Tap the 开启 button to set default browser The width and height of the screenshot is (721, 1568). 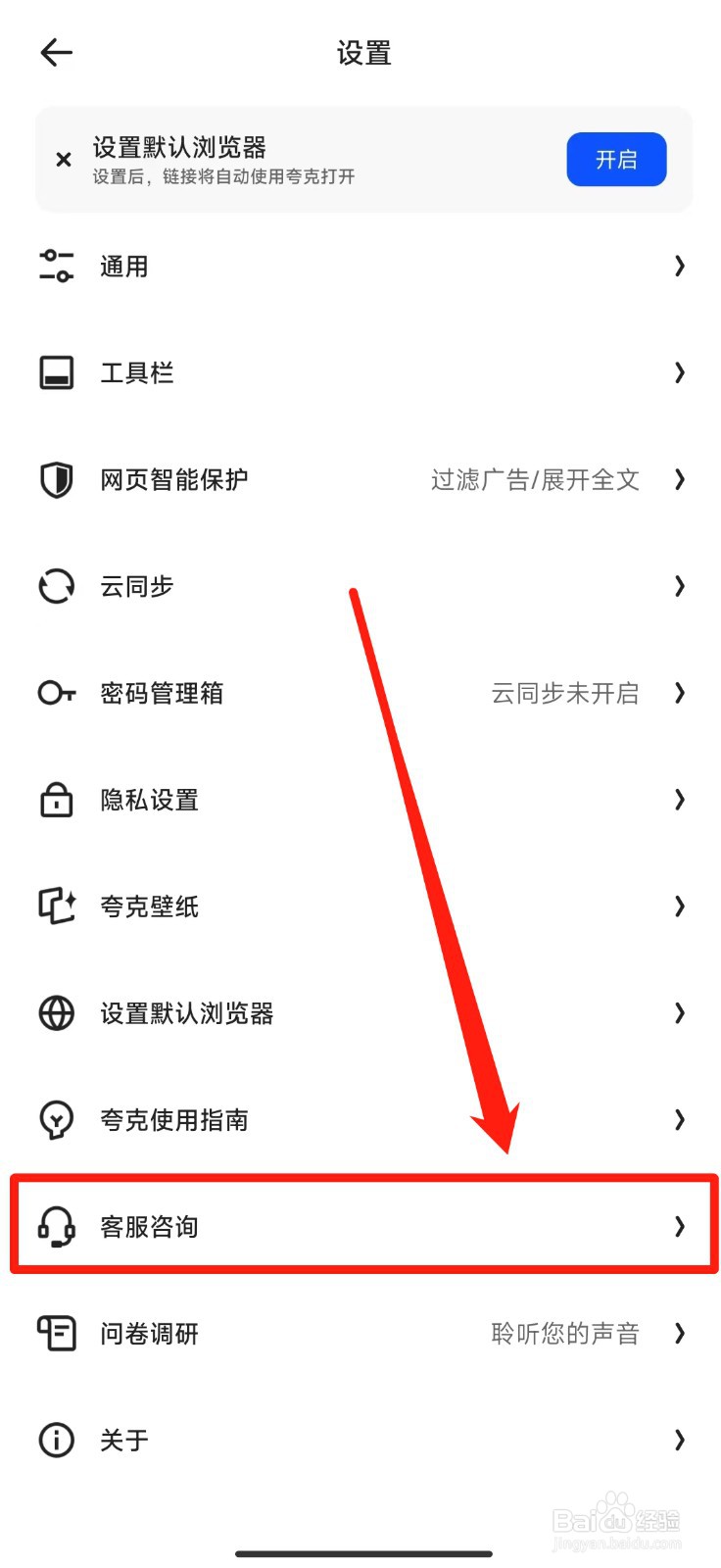pyautogui.click(x=616, y=159)
